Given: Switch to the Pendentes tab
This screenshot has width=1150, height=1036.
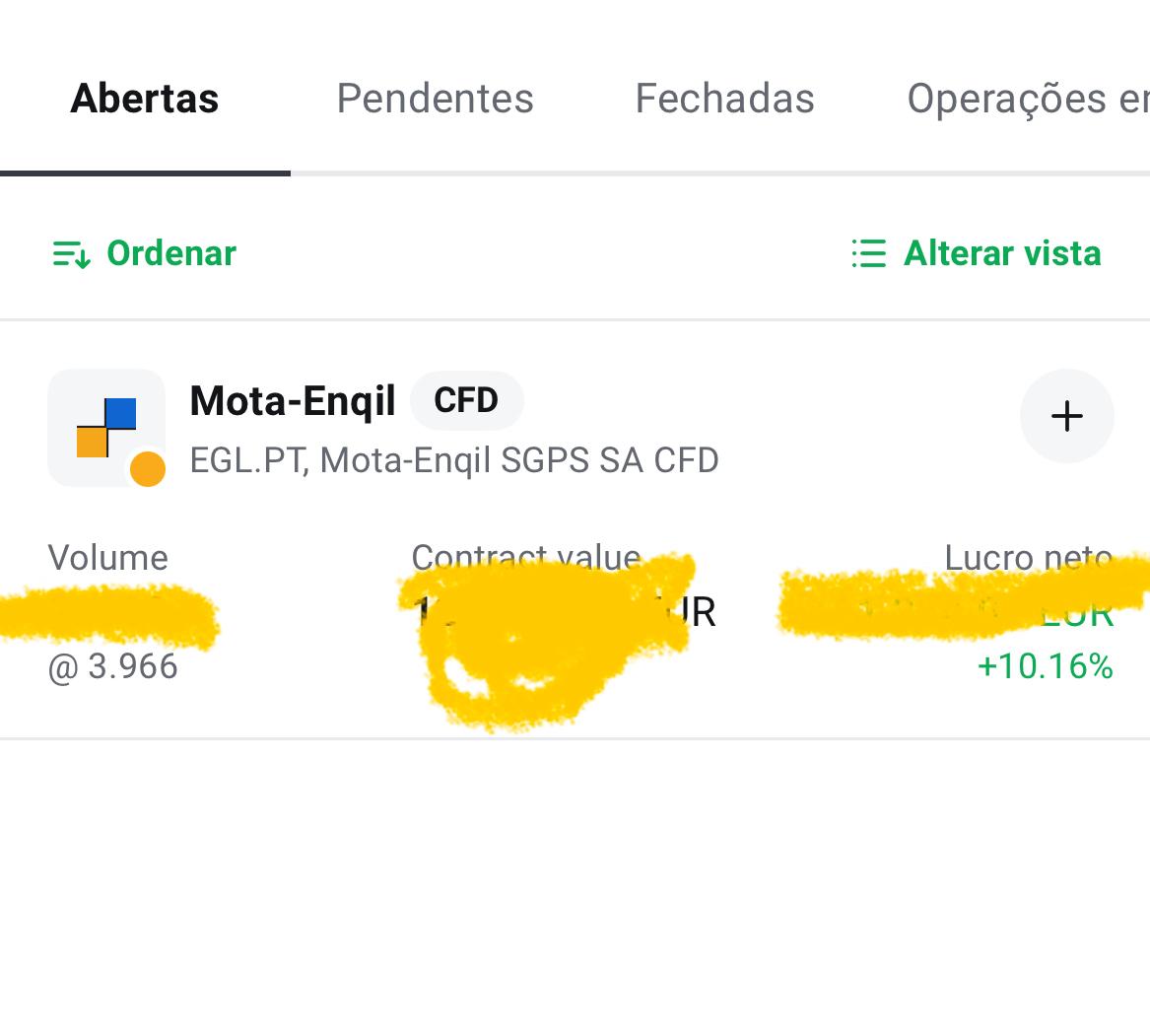Looking at the screenshot, I should (435, 99).
